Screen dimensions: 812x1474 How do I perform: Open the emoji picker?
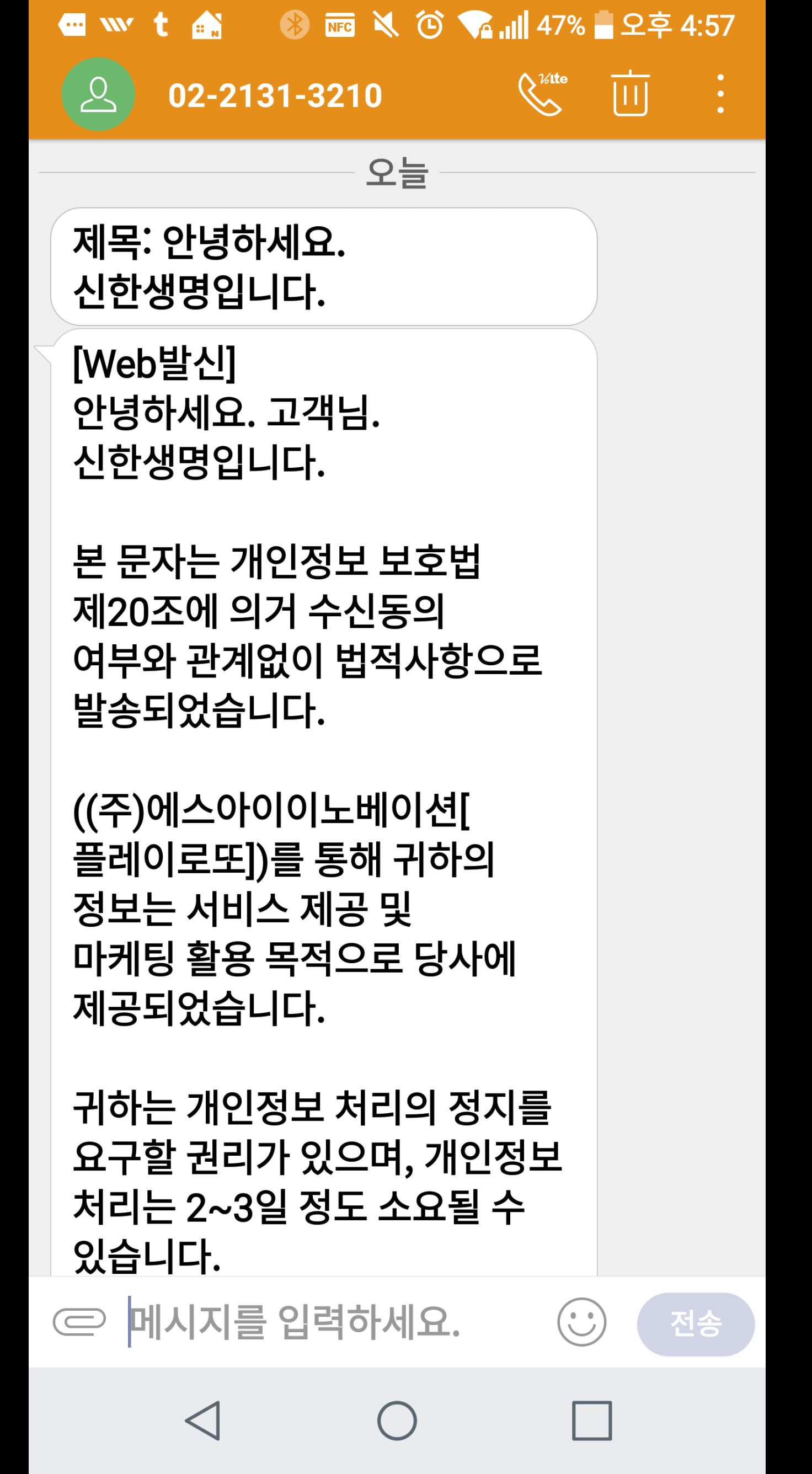(x=581, y=1322)
